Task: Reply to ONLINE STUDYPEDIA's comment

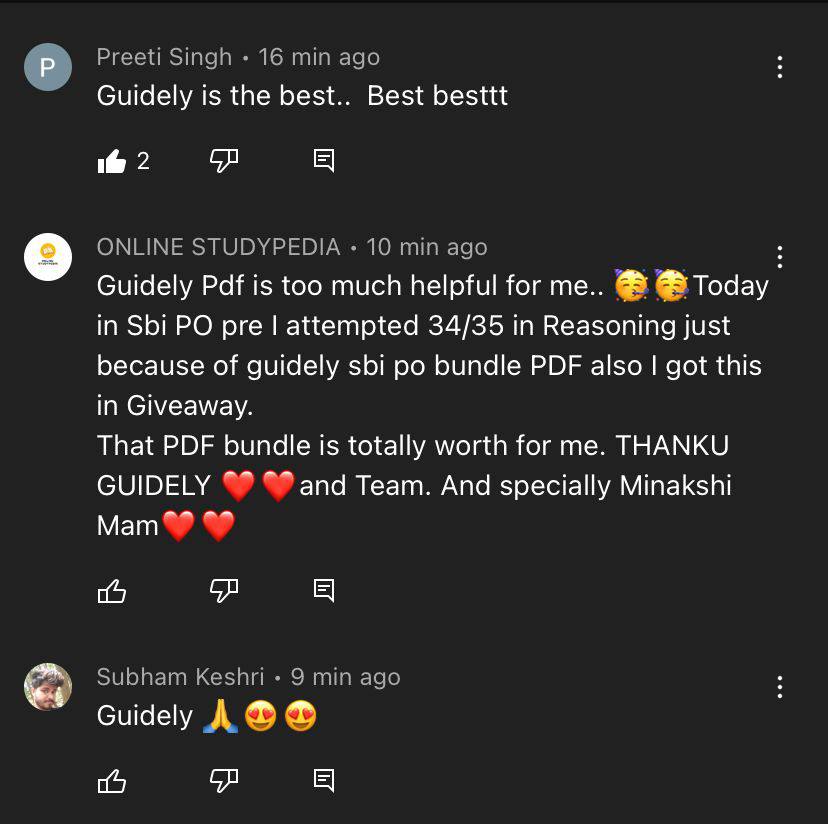Action: [x=324, y=590]
